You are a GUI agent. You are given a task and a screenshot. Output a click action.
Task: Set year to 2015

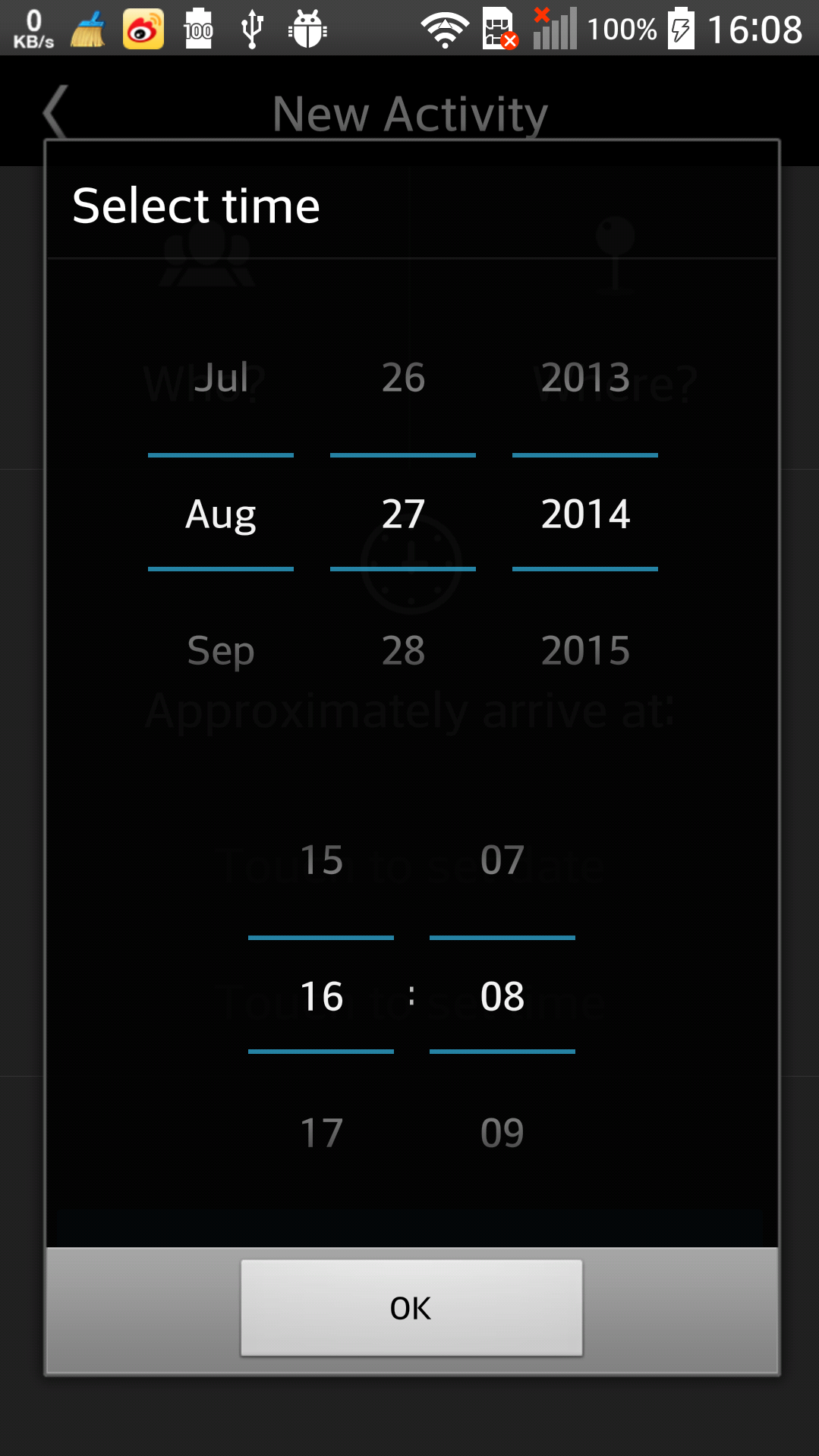(585, 650)
